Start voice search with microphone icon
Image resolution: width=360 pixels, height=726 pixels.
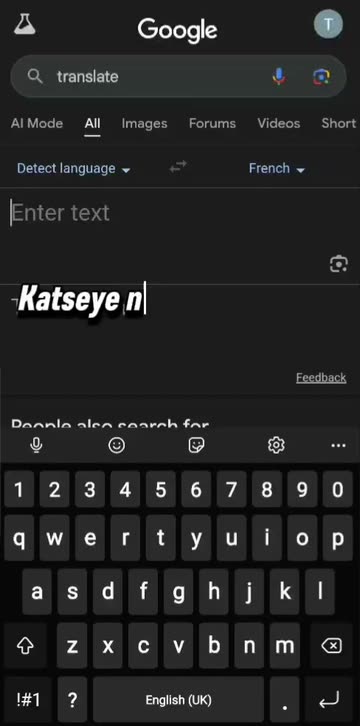tap(279, 76)
